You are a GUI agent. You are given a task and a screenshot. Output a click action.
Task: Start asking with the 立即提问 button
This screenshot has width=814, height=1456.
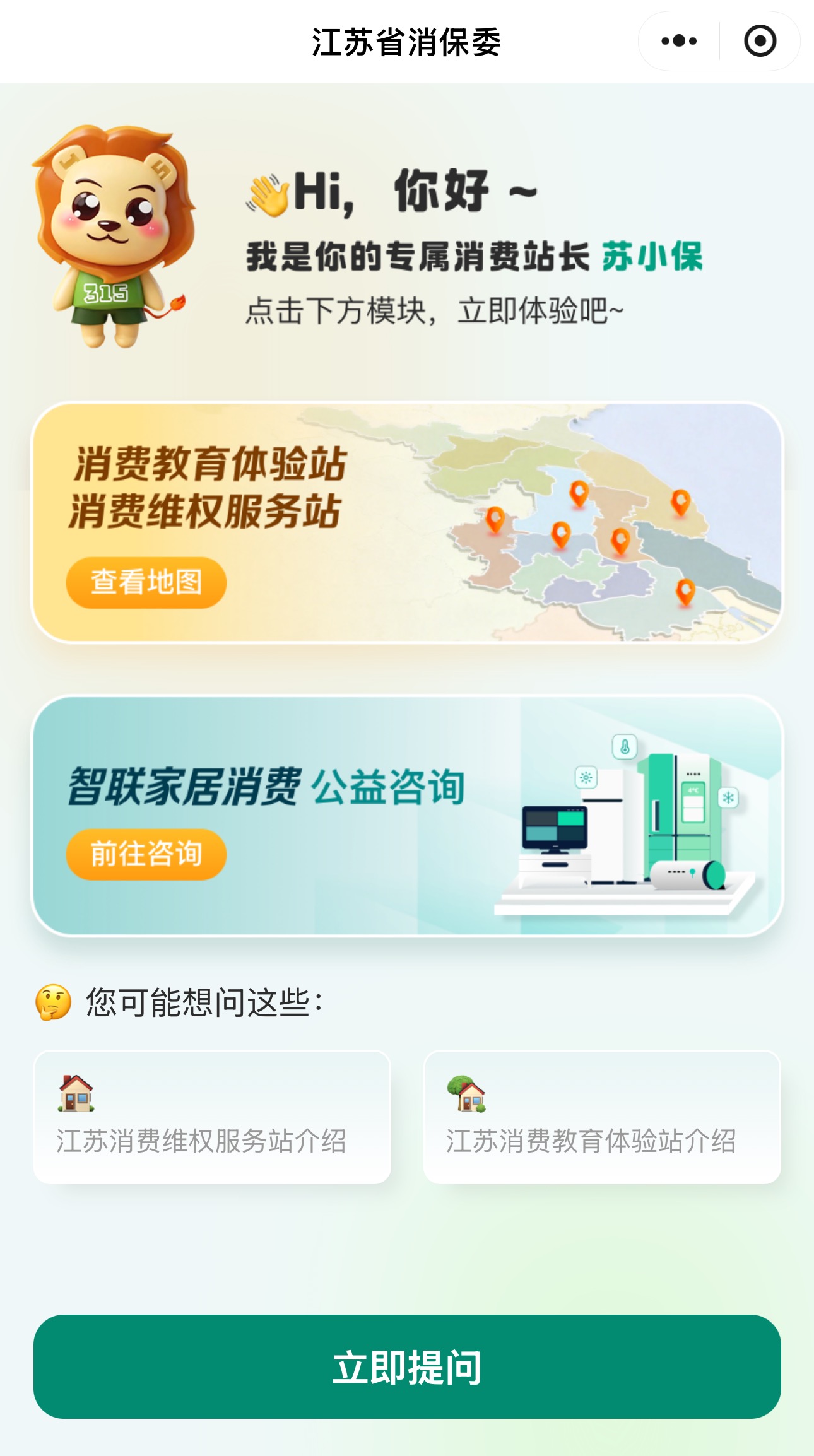tap(407, 1367)
